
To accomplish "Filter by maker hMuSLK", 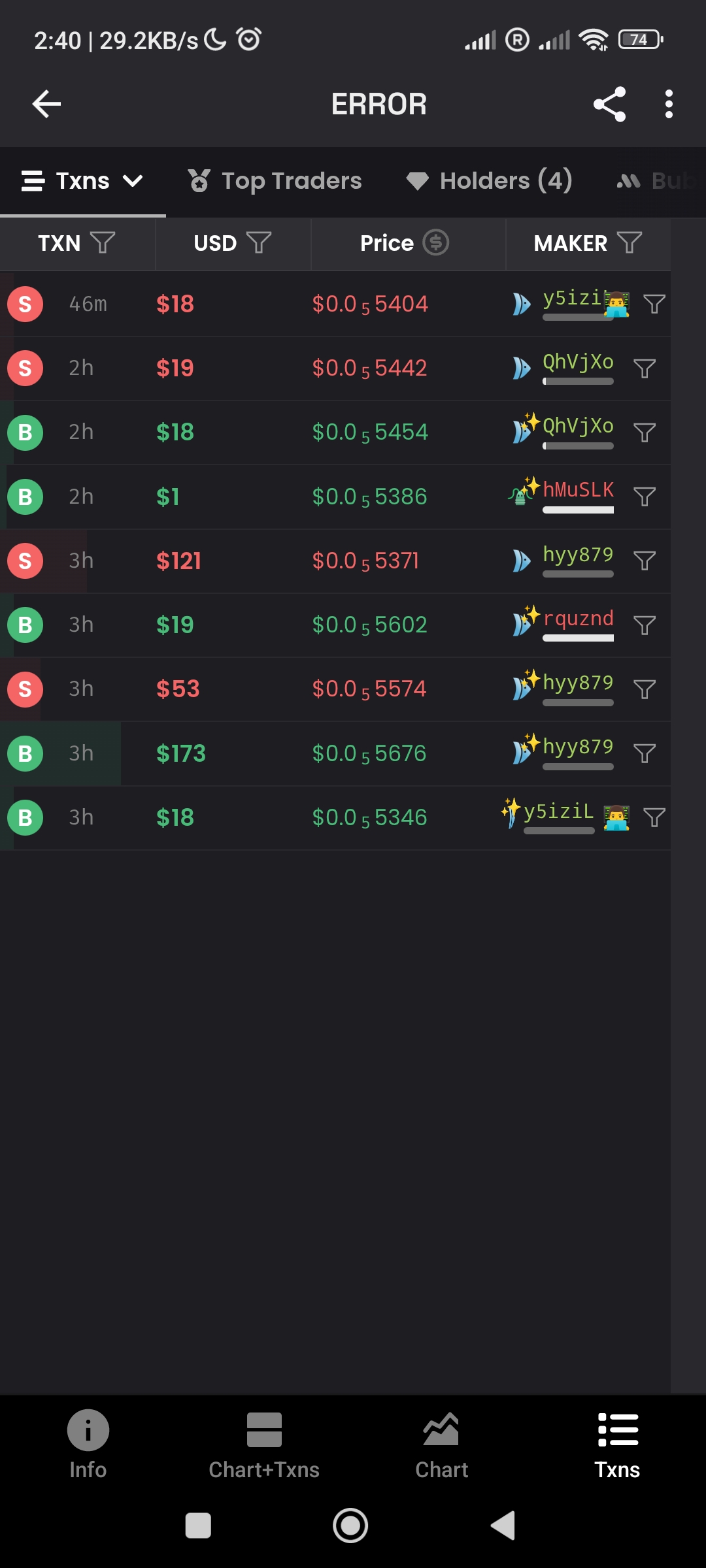I will [x=645, y=497].
